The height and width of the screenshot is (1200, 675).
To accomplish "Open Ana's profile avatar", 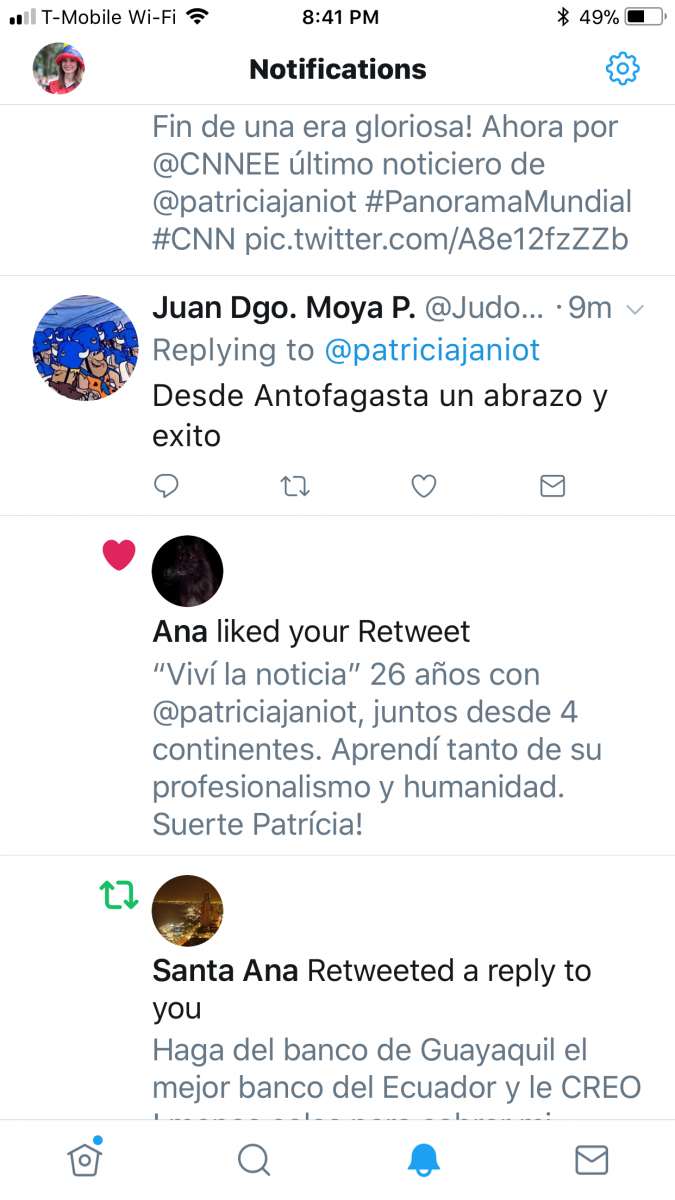I will 187,572.
